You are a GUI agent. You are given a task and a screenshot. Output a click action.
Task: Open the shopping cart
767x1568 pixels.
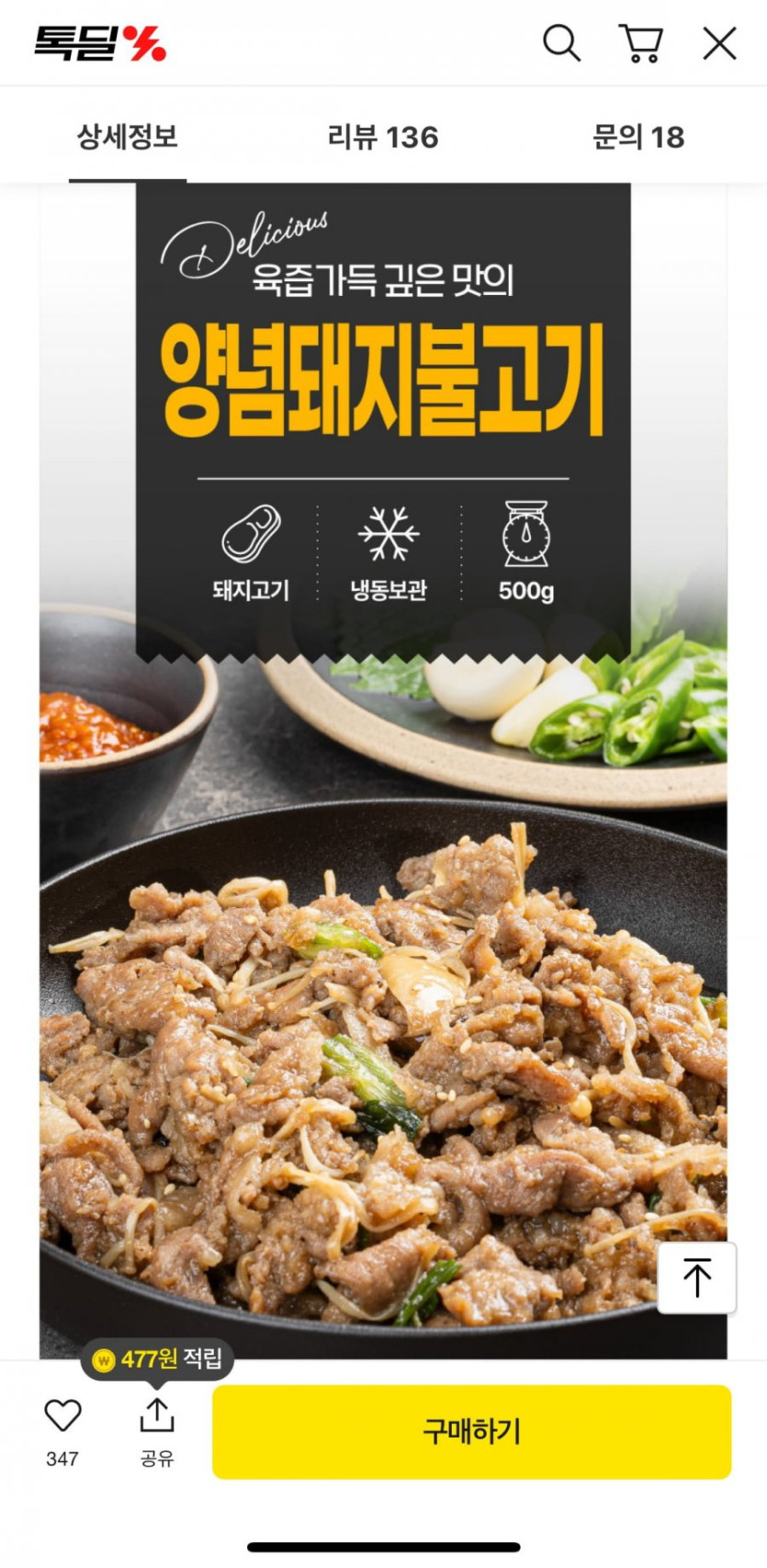point(641,43)
